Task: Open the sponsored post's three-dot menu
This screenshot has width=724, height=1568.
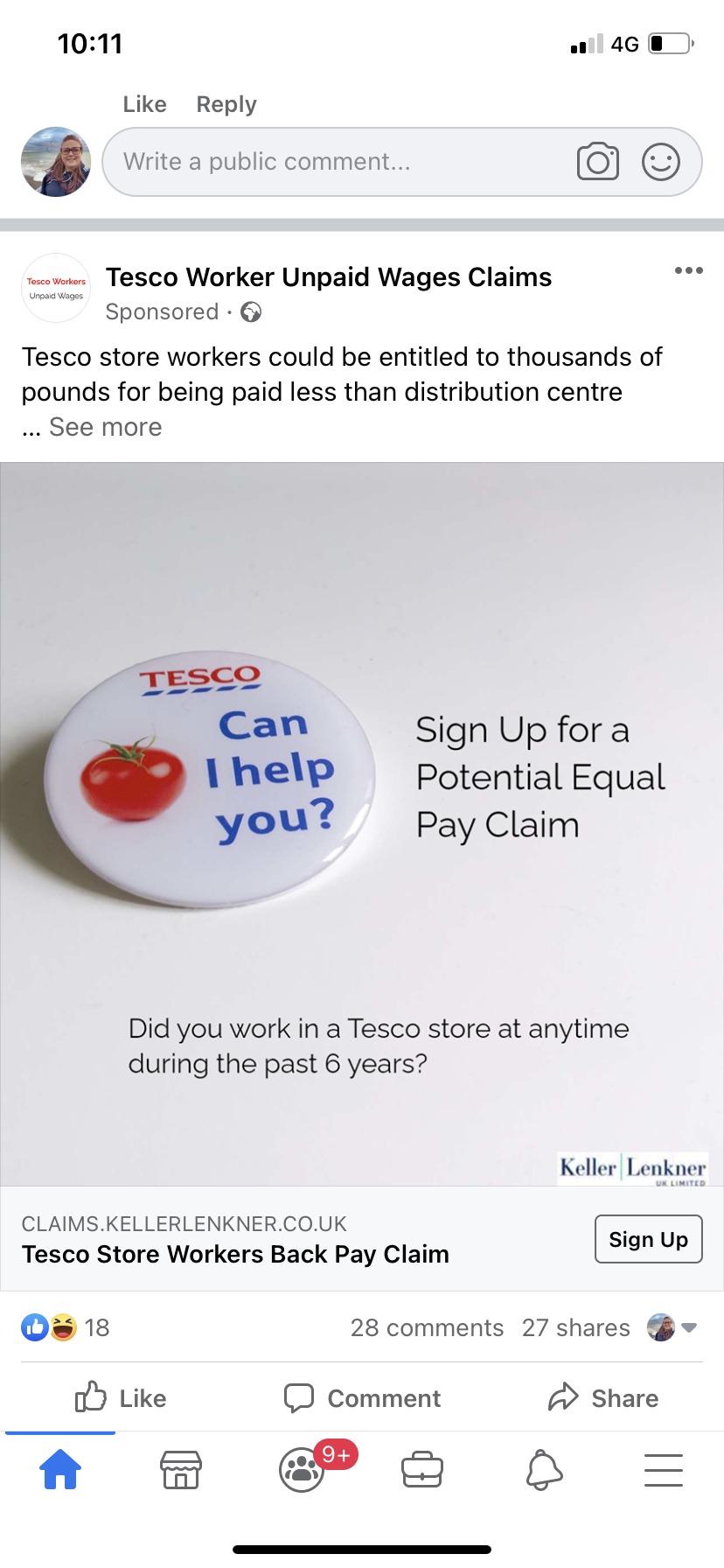Action: point(688,270)
